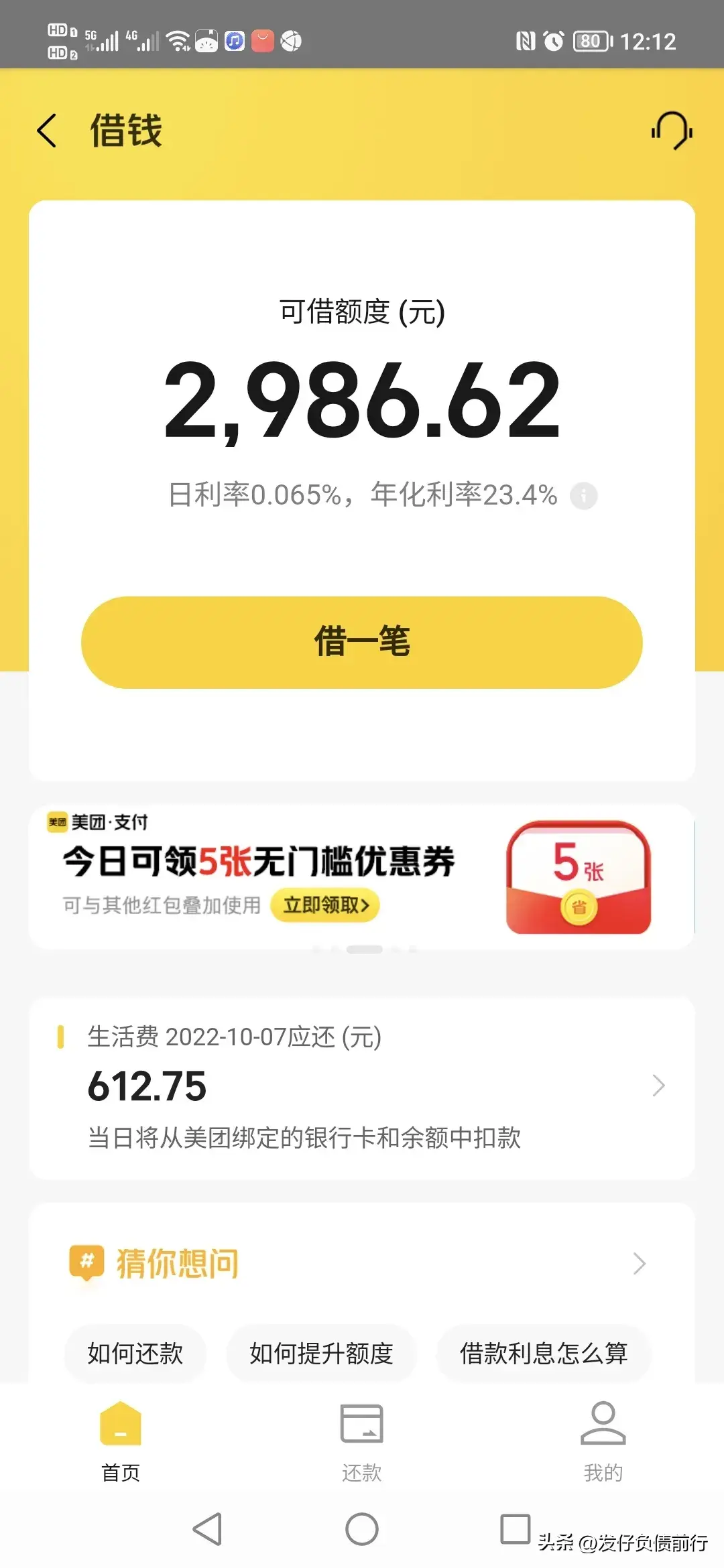Tap 借款利息怎么算 question chip
The height and width of the screenshot is (1568, 724).
click(543, 1354)
